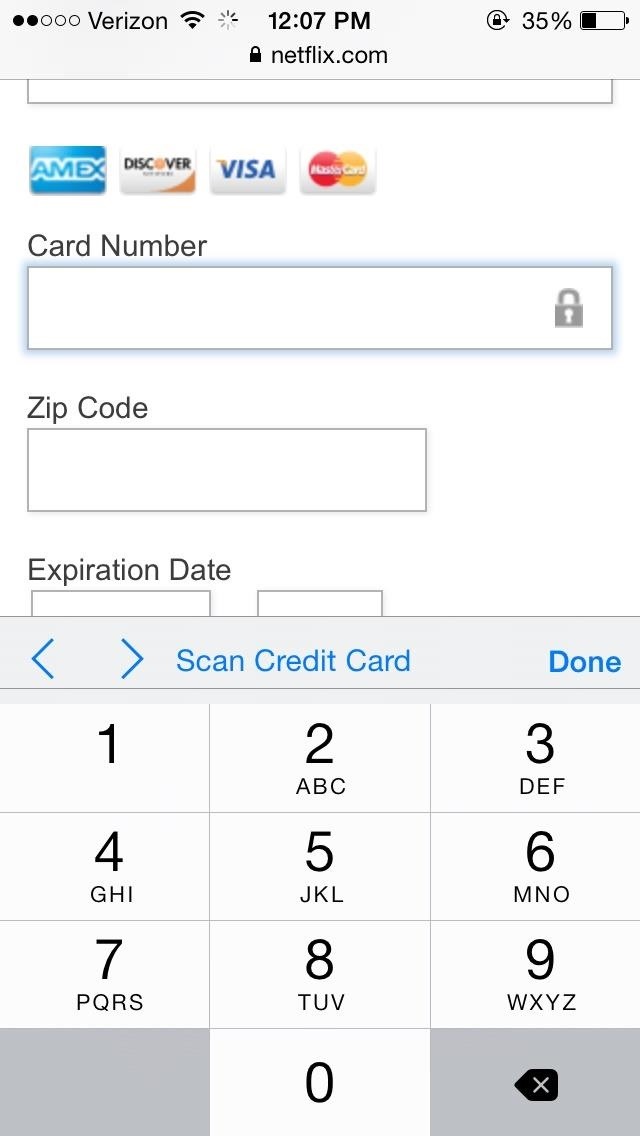Jump to the next form field
The image size is (640, 1136).
(131, 660)
